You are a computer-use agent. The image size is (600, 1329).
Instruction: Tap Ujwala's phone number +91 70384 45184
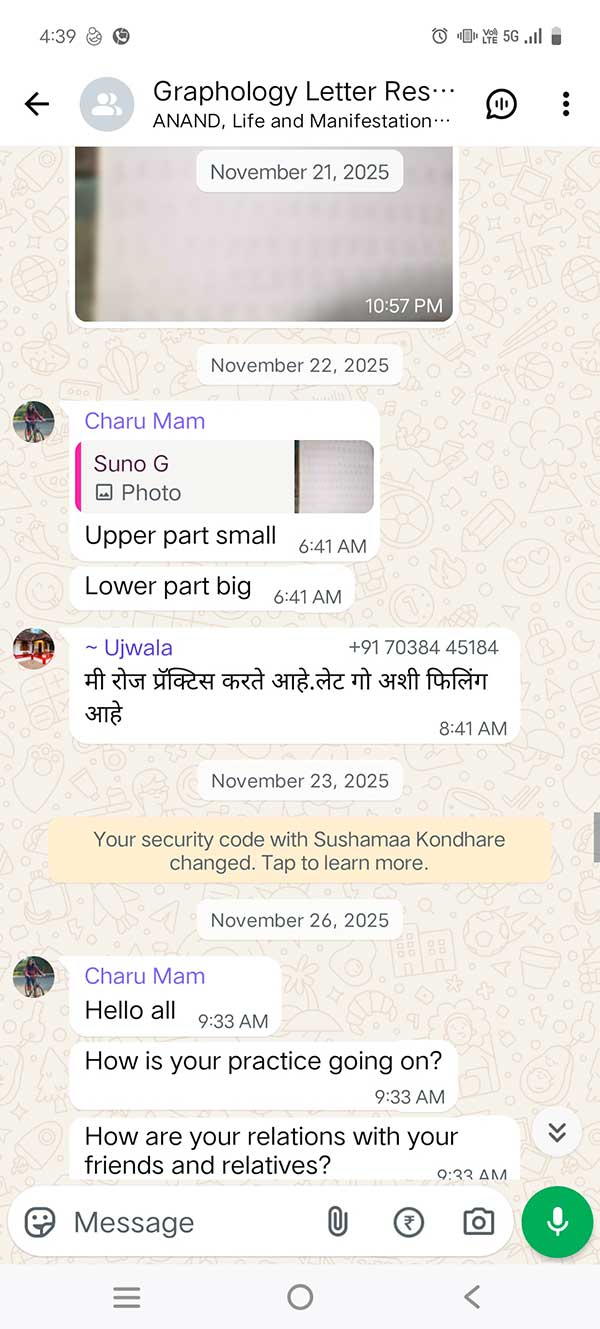point(423,648)
